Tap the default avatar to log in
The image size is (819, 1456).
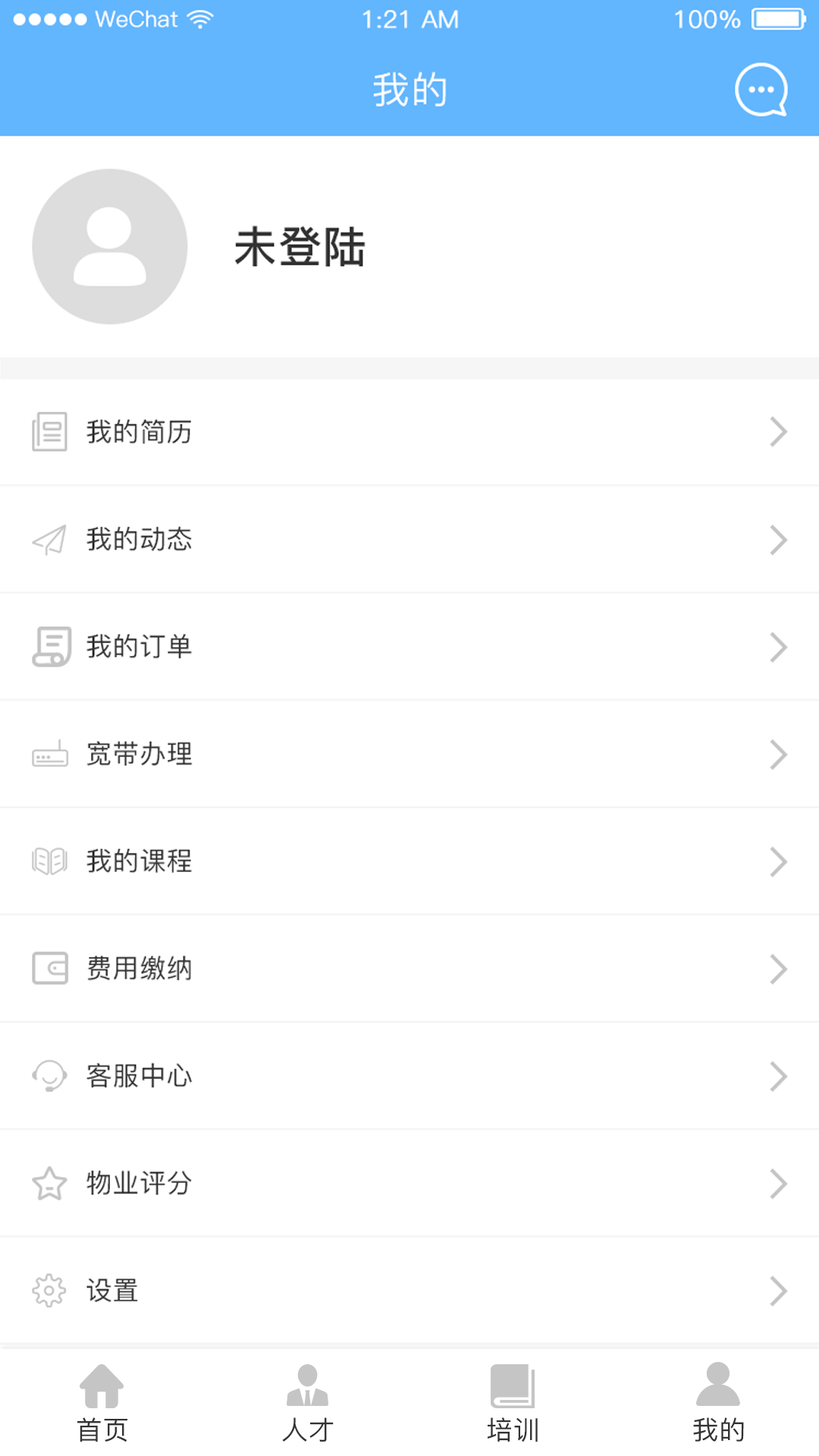pyautogui.click(x=110, y=246)
